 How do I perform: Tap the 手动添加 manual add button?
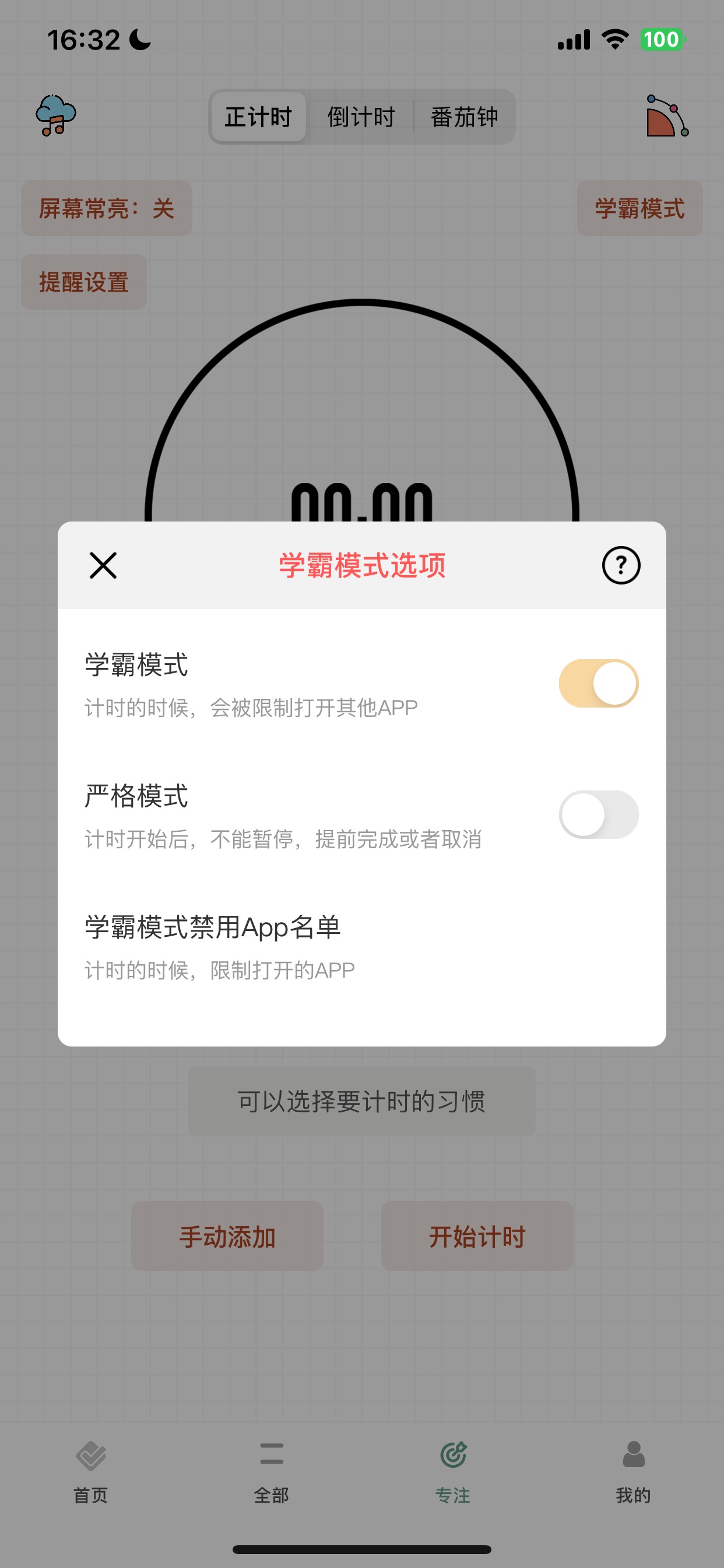227,1237
